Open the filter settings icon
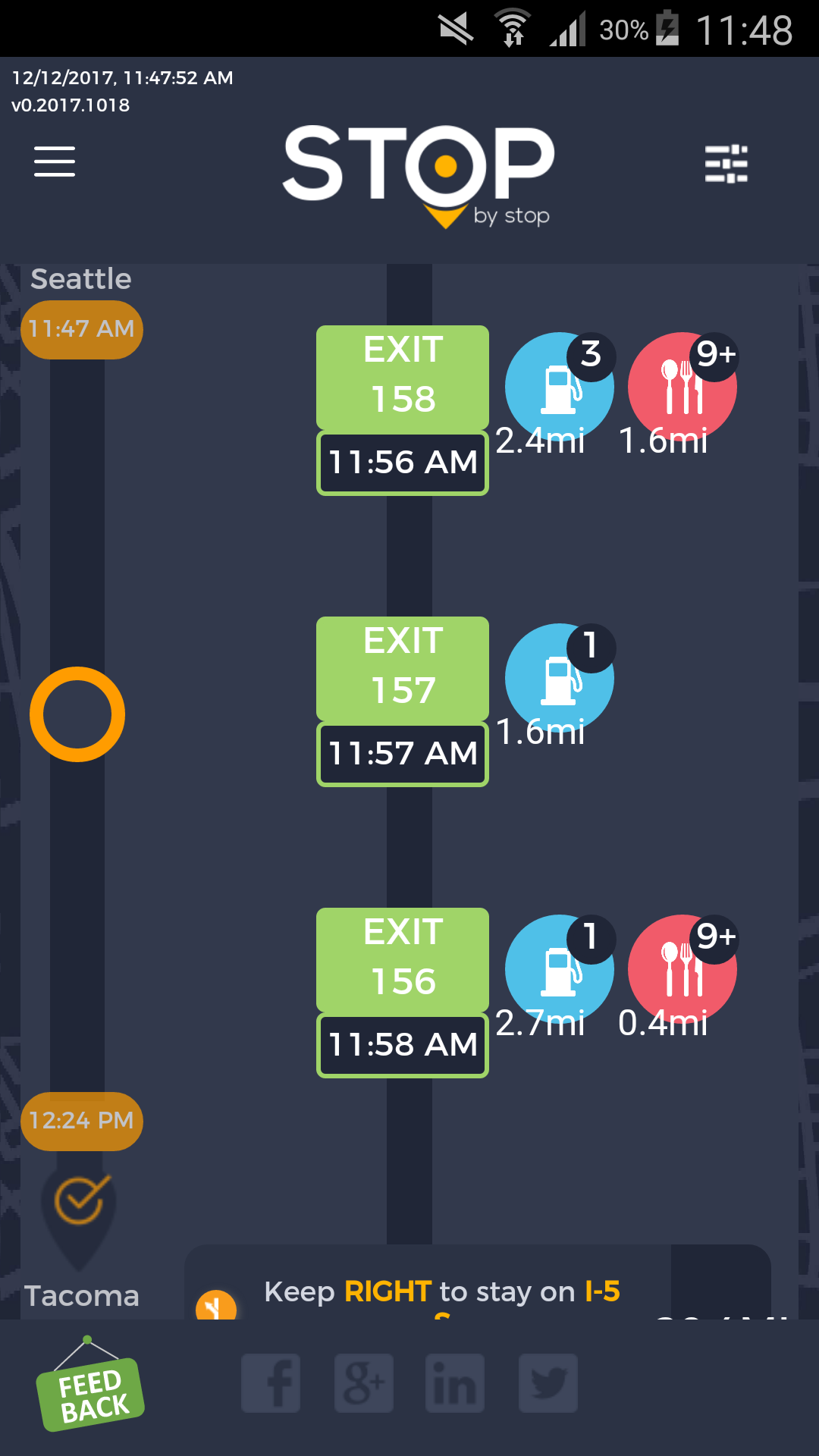The width and height of the screenshot is (819, 1456). (x=726, y=164)
